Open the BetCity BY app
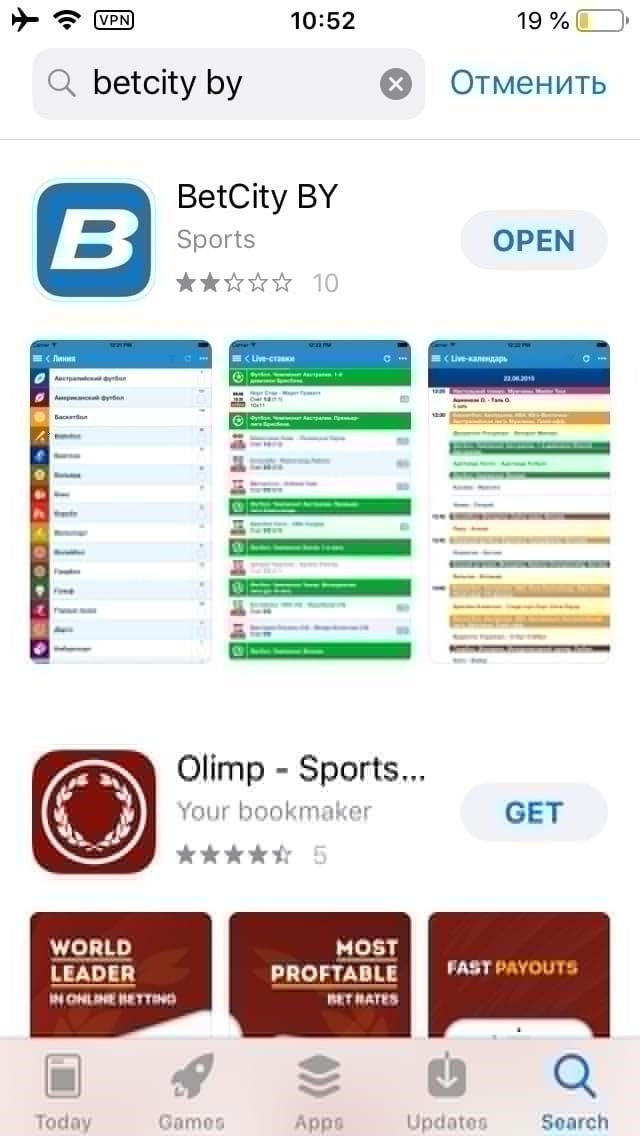Viewport: 640px width, 1136px height. click(x=533, y=241)
